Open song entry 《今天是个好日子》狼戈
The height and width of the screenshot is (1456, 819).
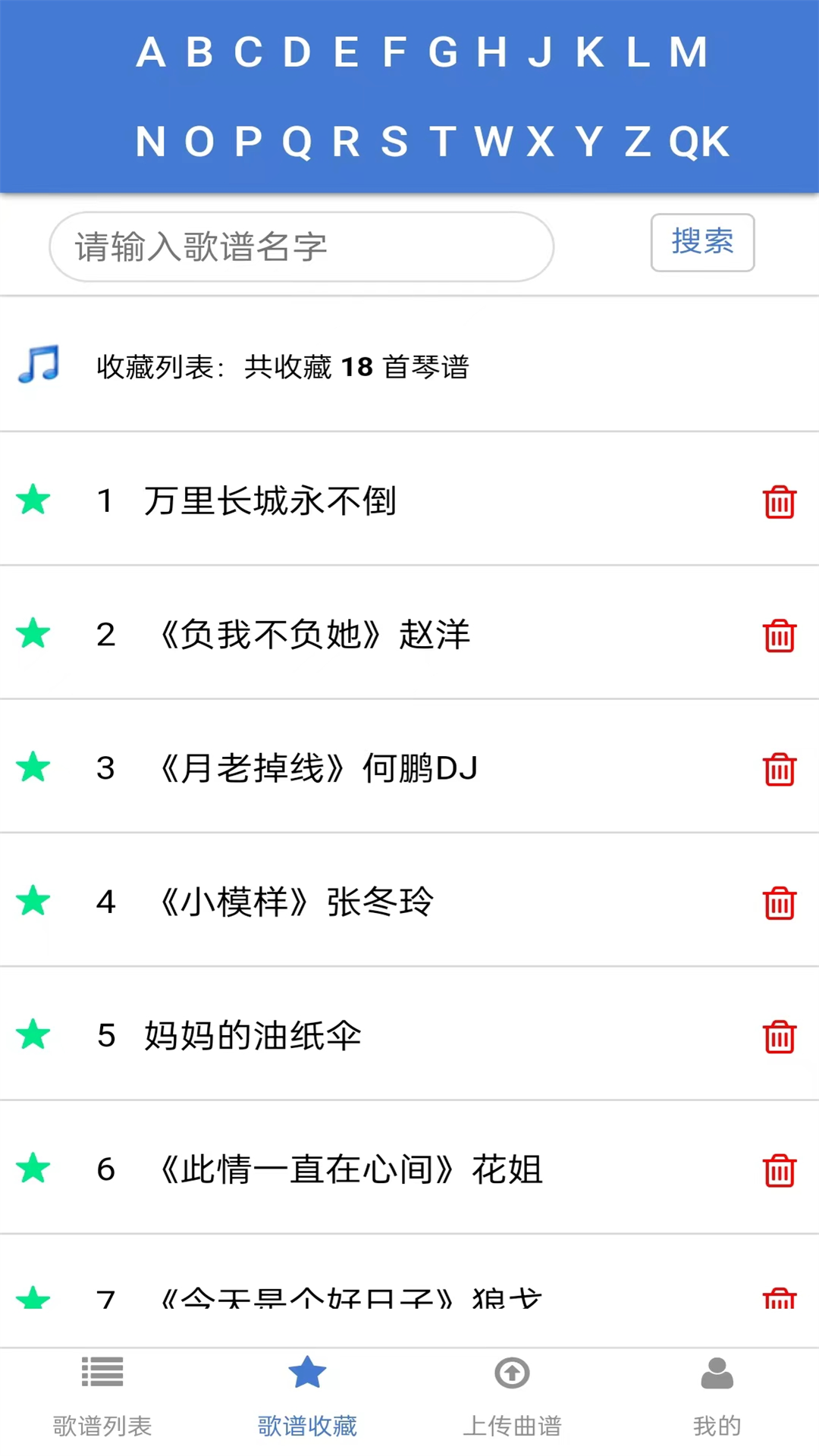tap(349, 1297)
